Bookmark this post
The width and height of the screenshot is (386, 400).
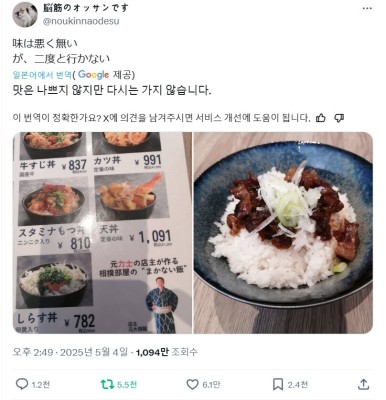(278, 384)
